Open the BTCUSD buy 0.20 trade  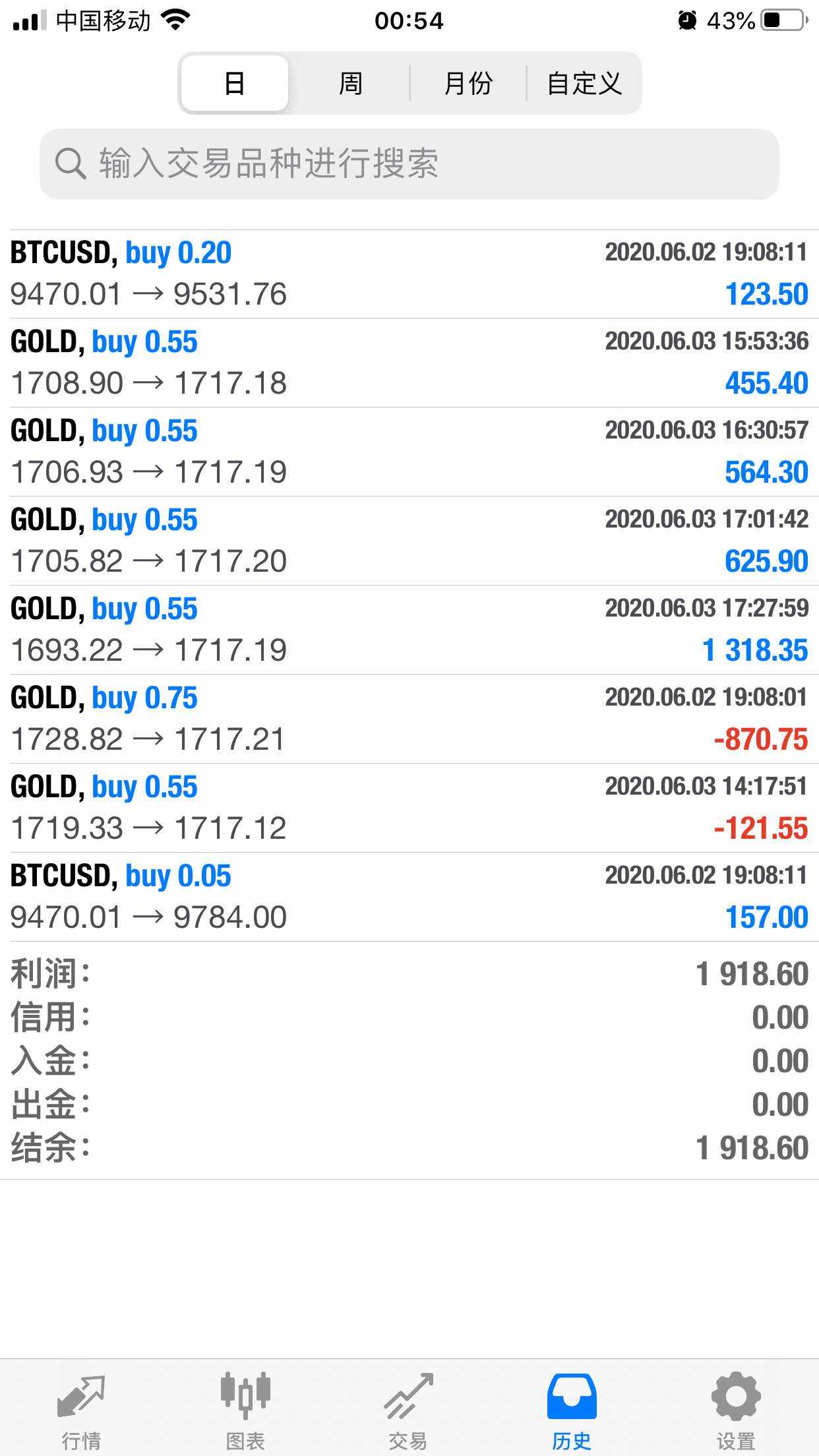point(409,274)
